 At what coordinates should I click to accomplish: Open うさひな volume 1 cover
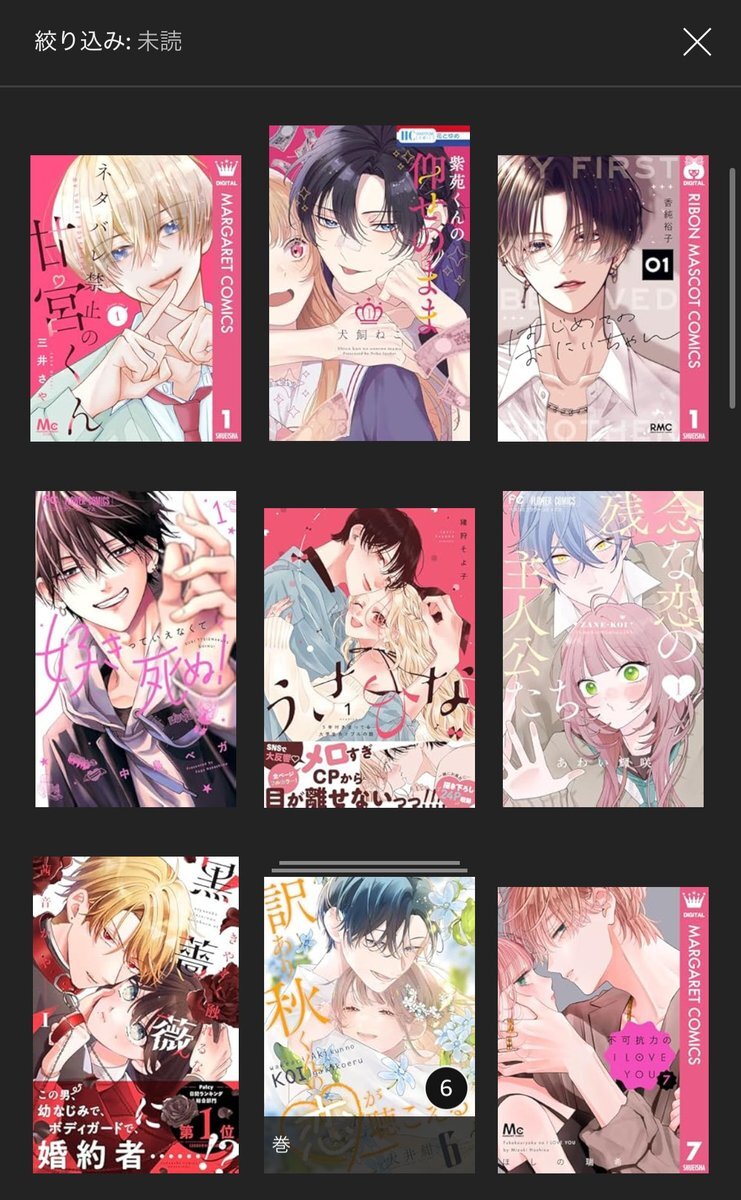369,657
